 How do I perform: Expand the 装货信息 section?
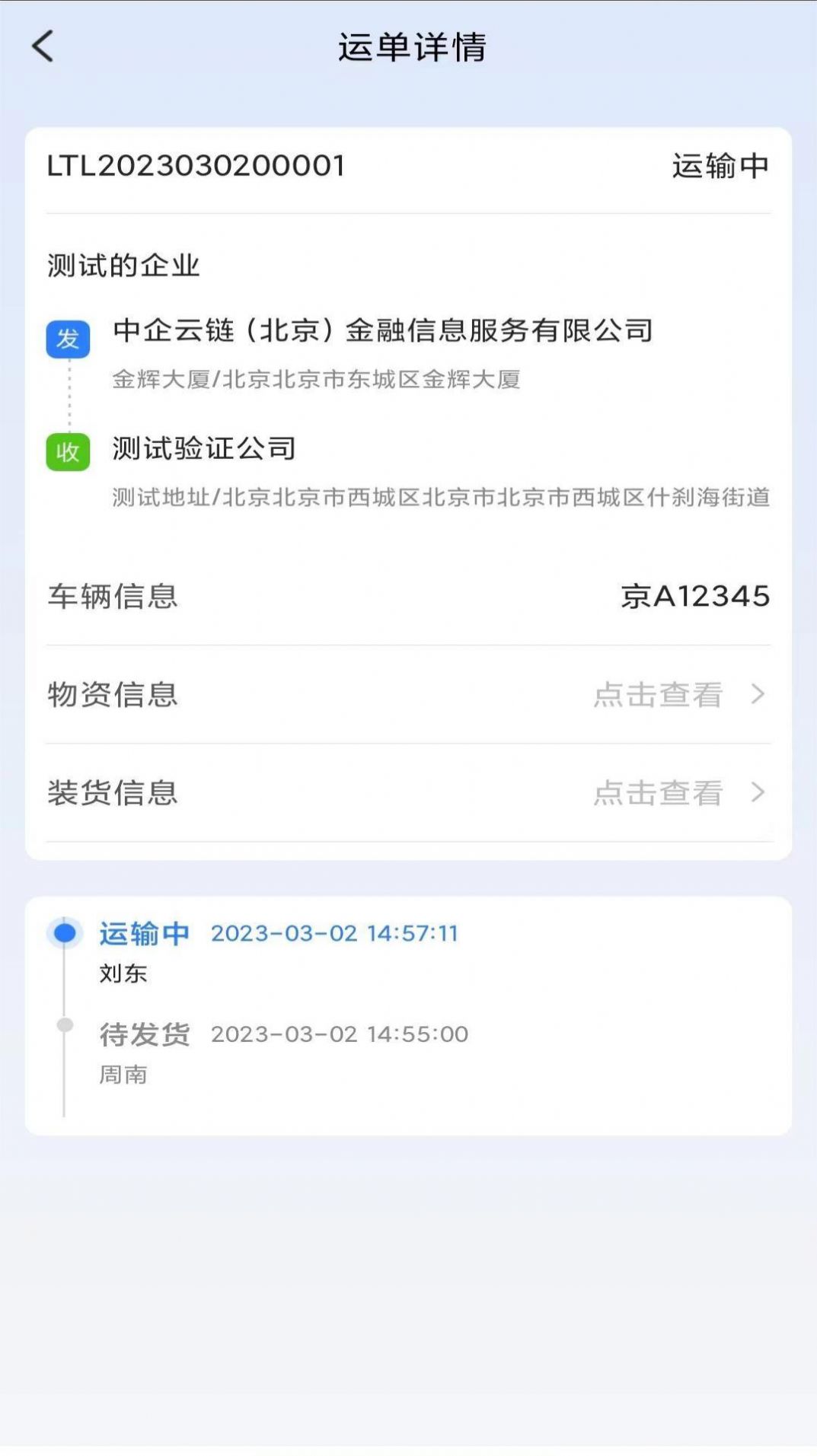click(408, 792)
